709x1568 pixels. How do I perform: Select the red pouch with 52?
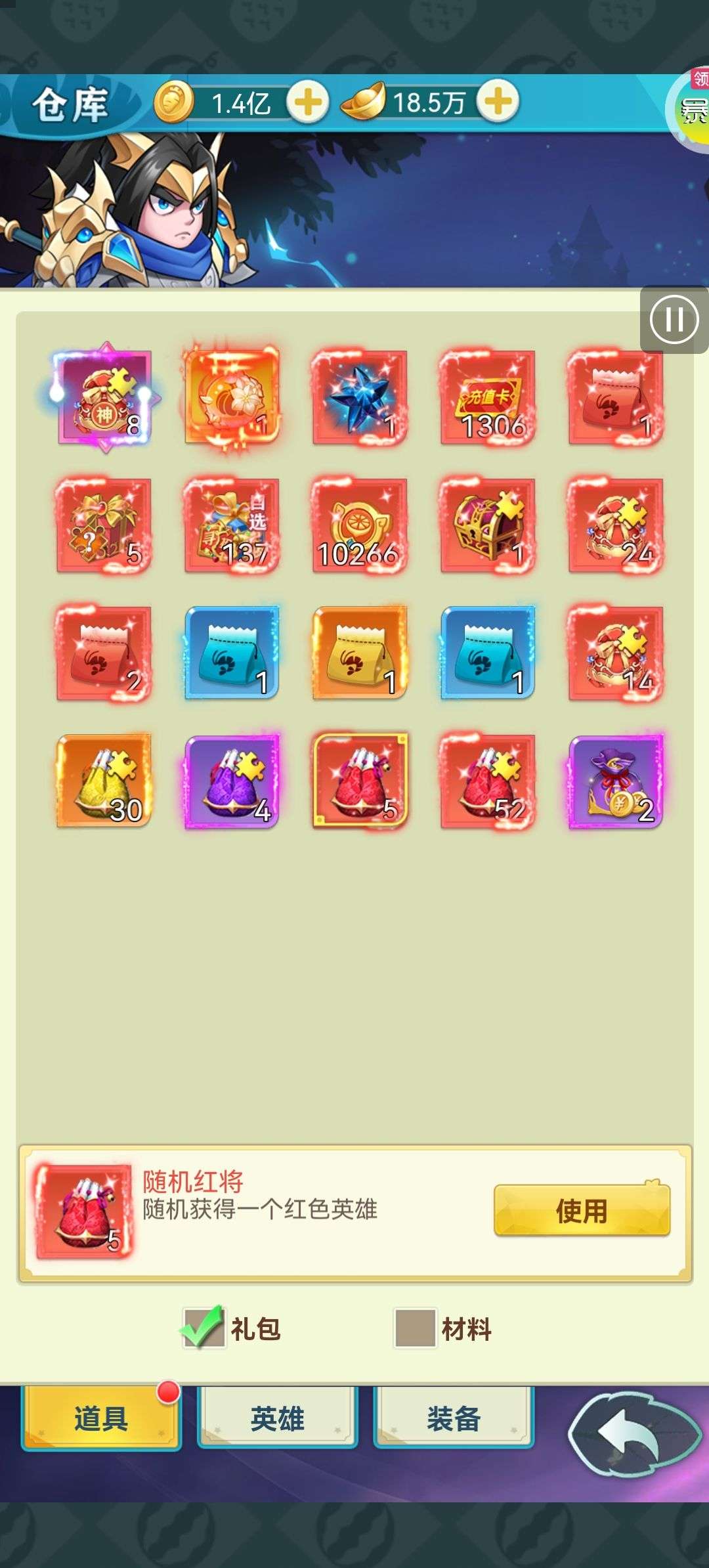(x=488, y=781)
